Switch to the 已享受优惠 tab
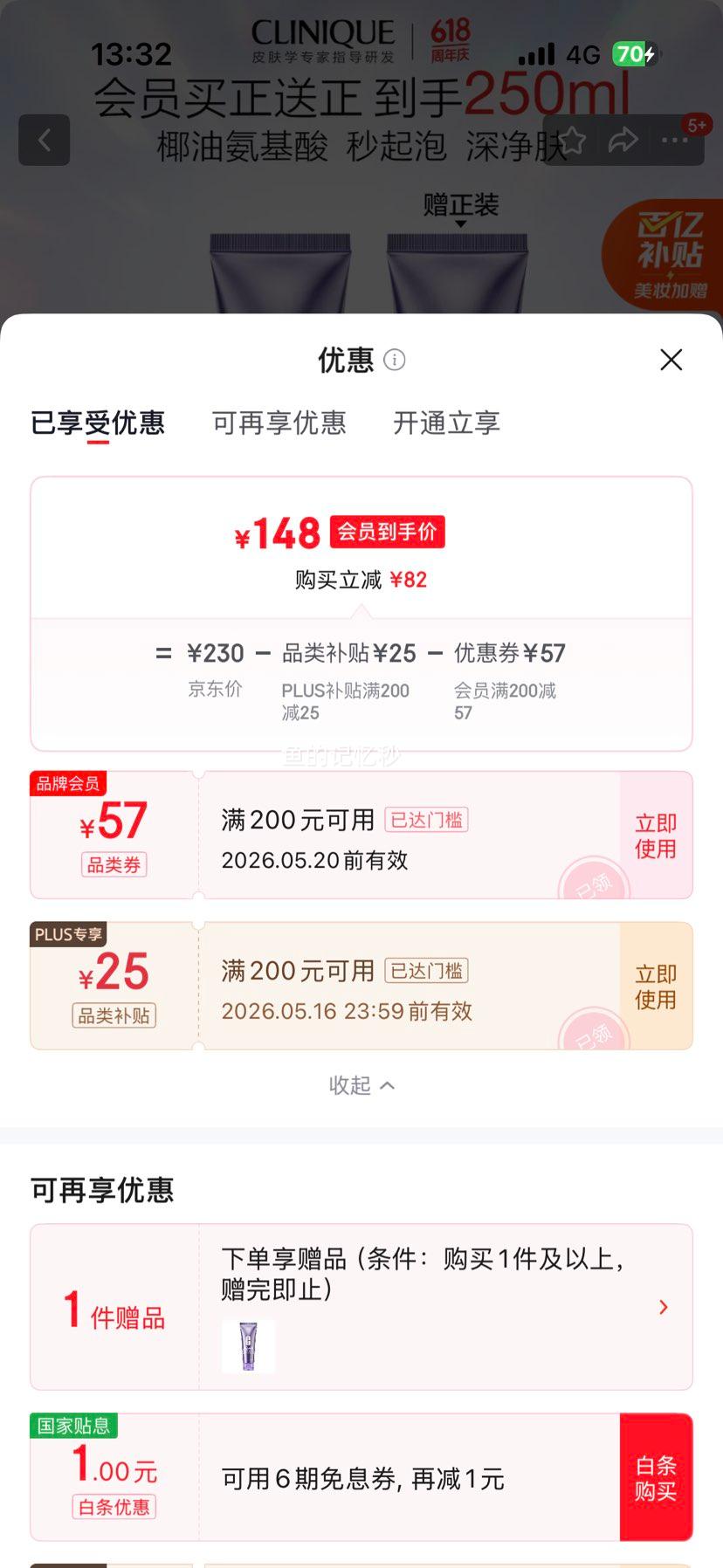723x1568 pixels. [98, 423]
